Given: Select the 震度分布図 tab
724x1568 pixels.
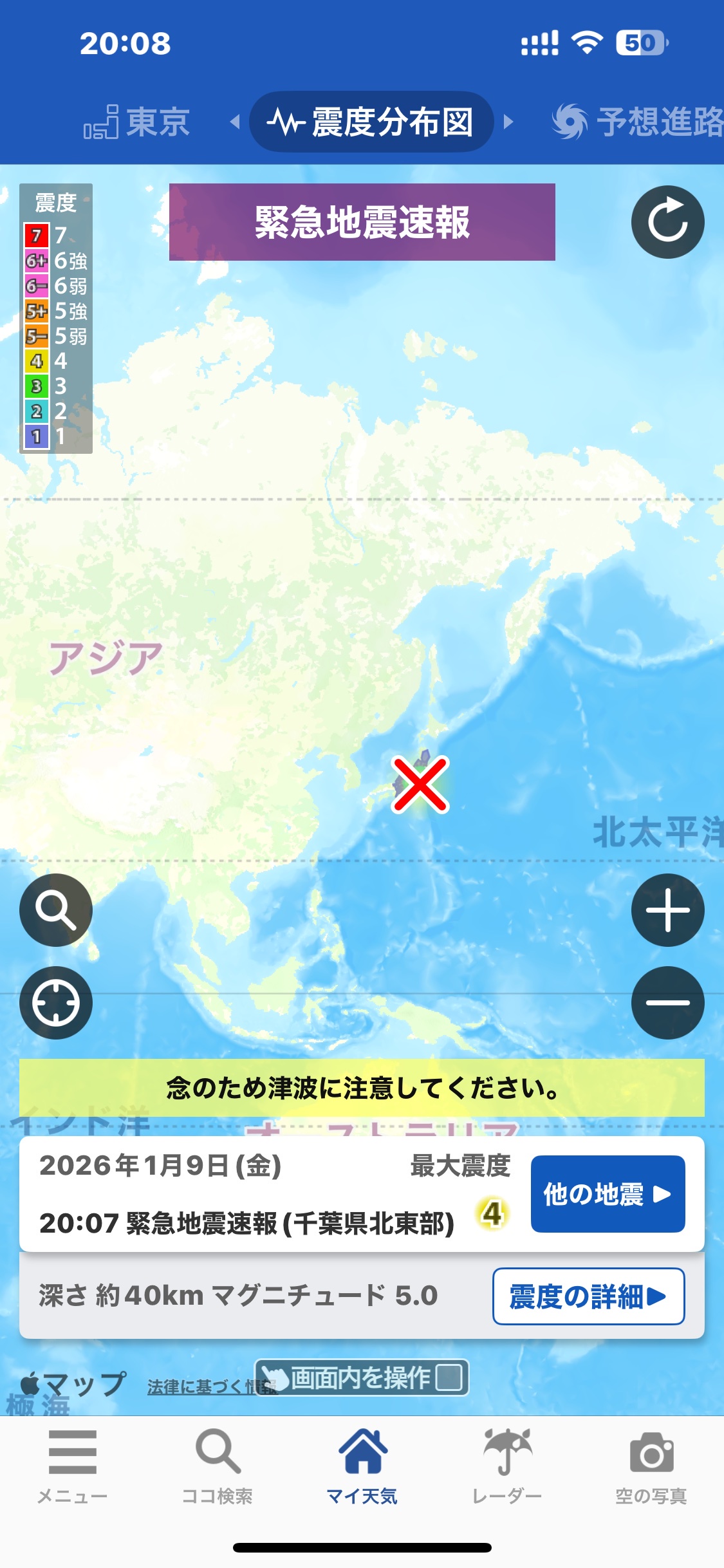Looking at the screenshot, I should (371, 122).
